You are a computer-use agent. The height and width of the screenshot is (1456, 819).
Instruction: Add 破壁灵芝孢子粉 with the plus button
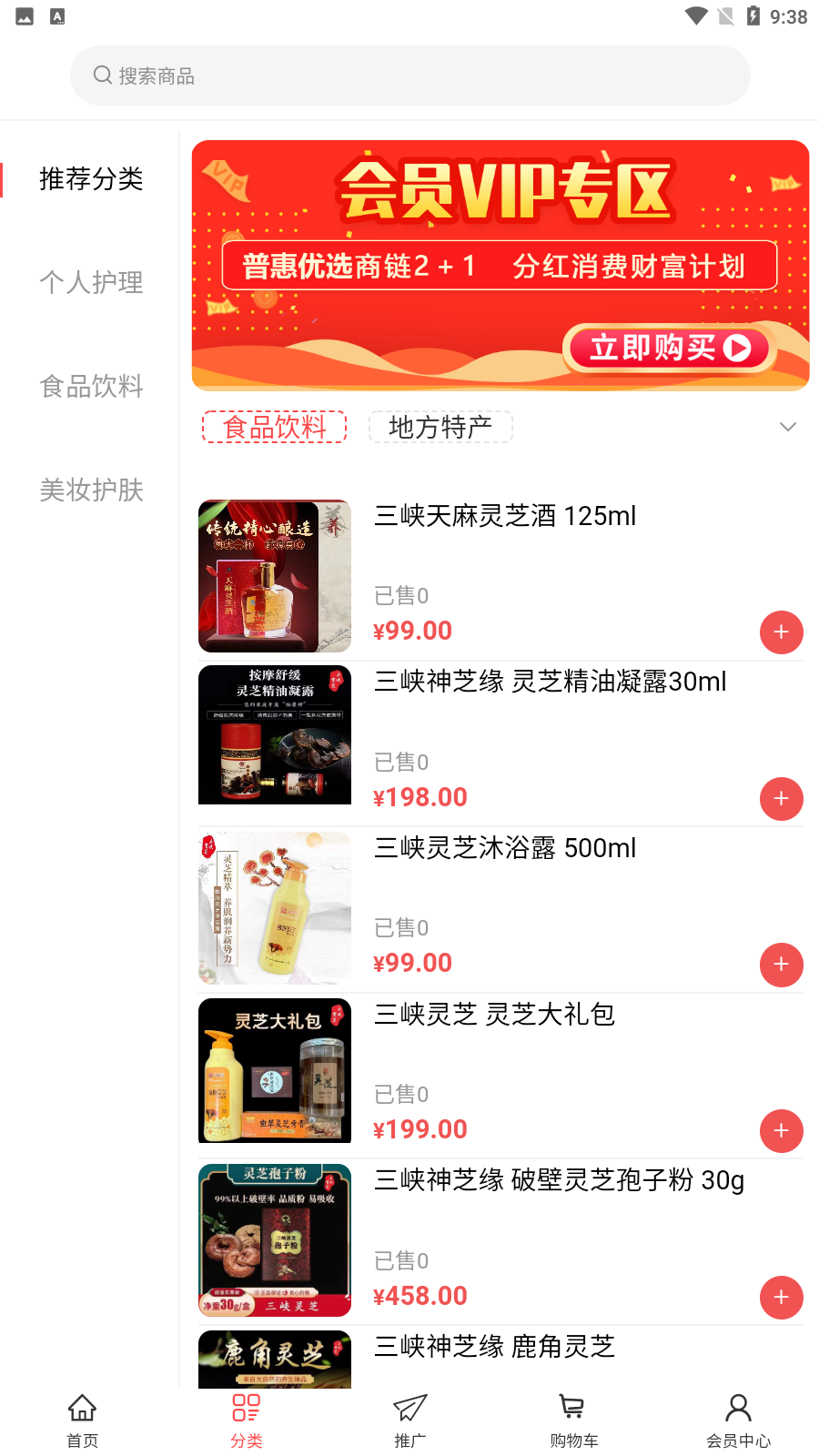tap(781, 1298)
